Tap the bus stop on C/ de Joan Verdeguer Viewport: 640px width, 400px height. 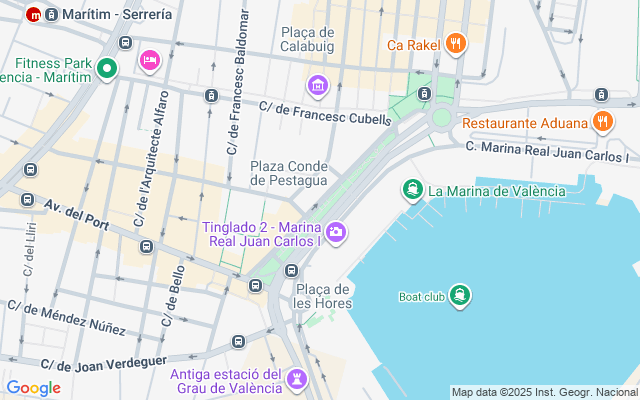click(238, 342)
